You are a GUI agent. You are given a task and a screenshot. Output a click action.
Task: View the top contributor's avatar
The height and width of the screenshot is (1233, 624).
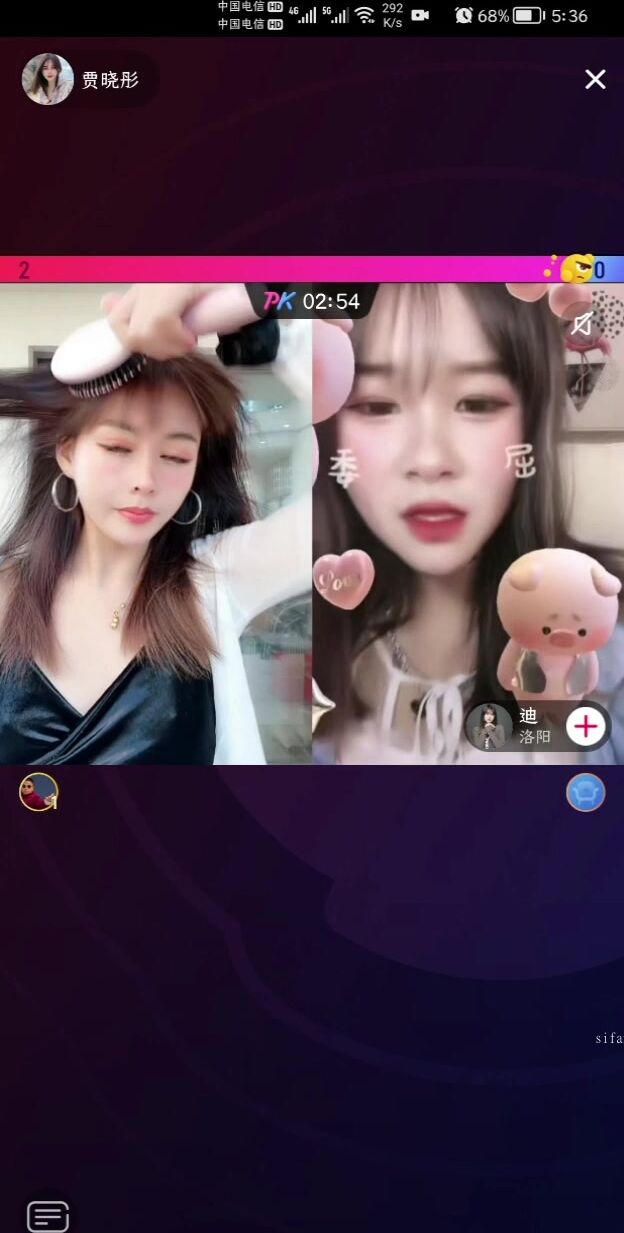(x=38, y=792)
